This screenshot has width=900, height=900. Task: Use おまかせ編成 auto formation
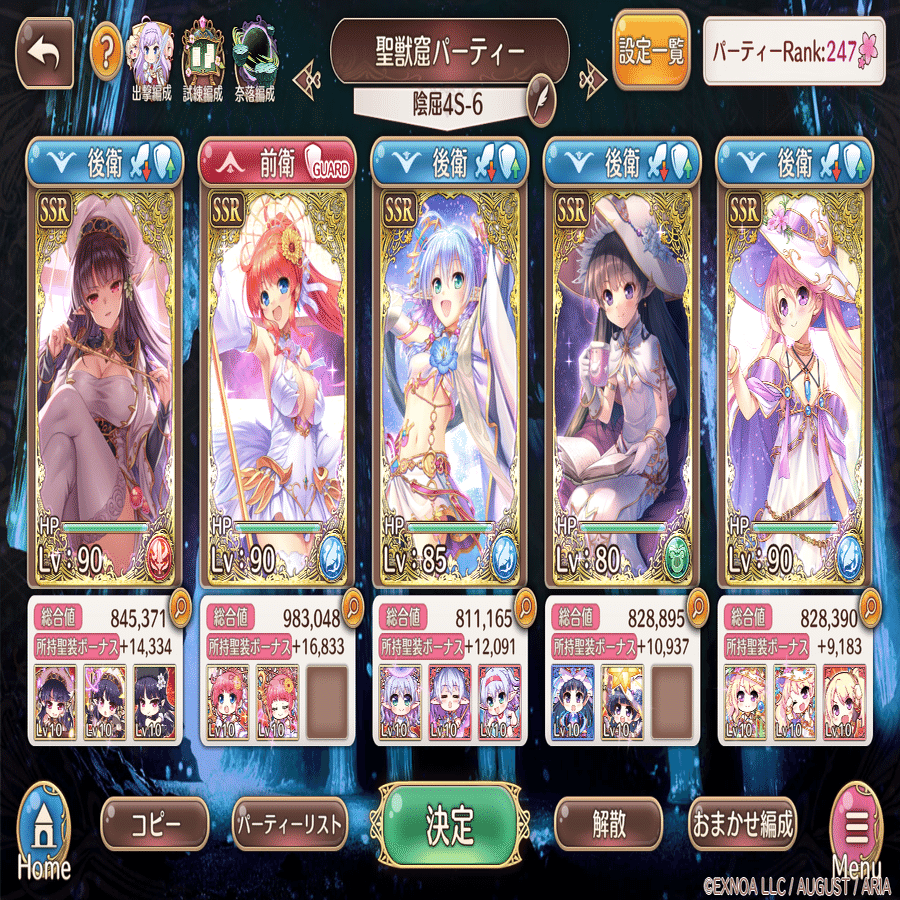tap(743, 824)
